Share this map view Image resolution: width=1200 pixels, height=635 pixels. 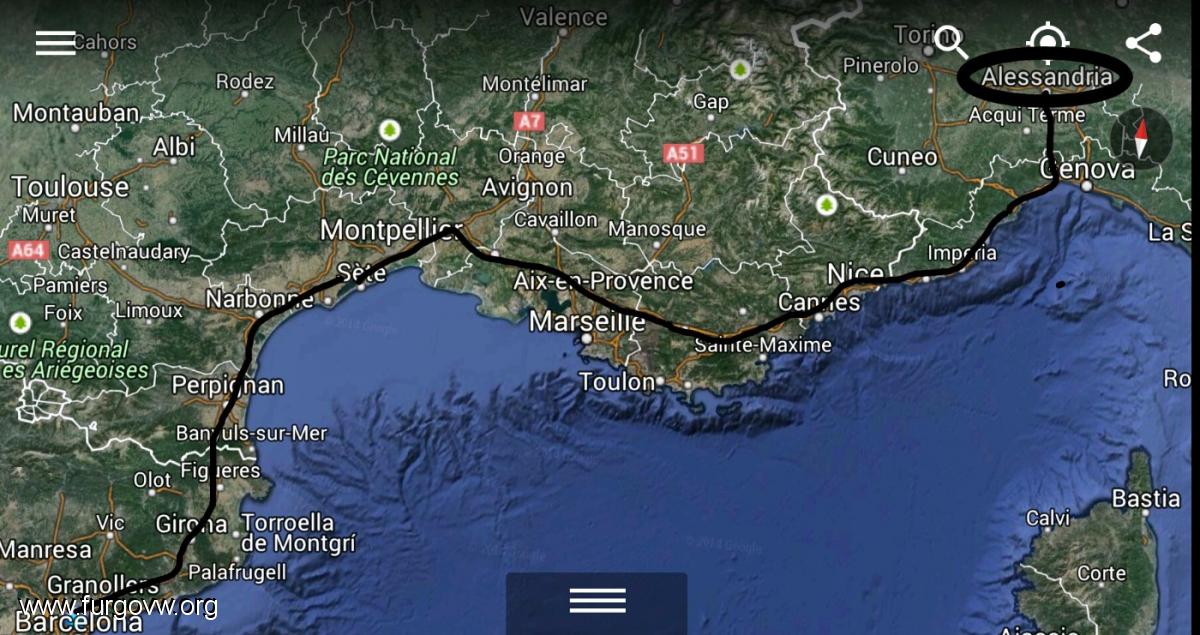[1143, 43]
